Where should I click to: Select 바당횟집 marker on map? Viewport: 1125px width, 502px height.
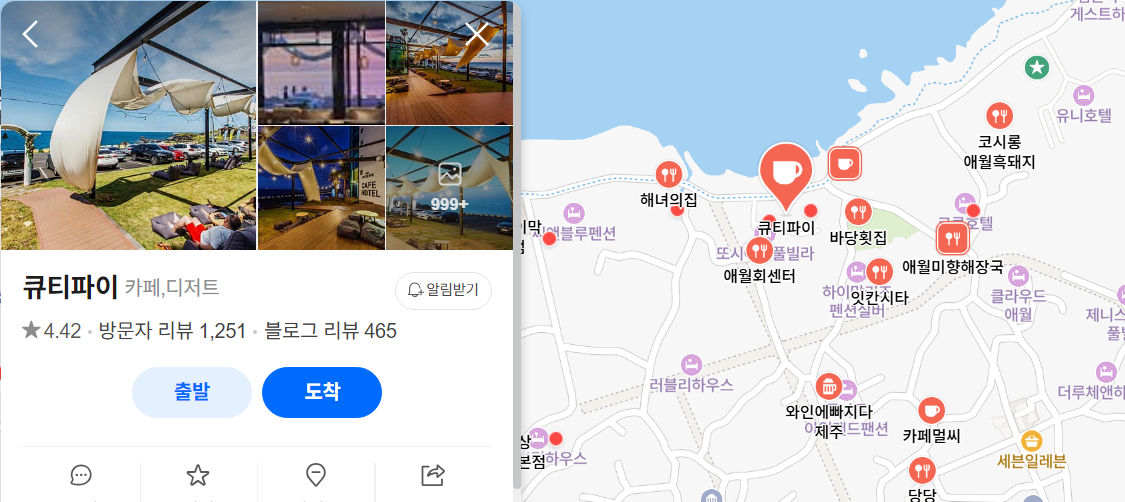point(858,212)
